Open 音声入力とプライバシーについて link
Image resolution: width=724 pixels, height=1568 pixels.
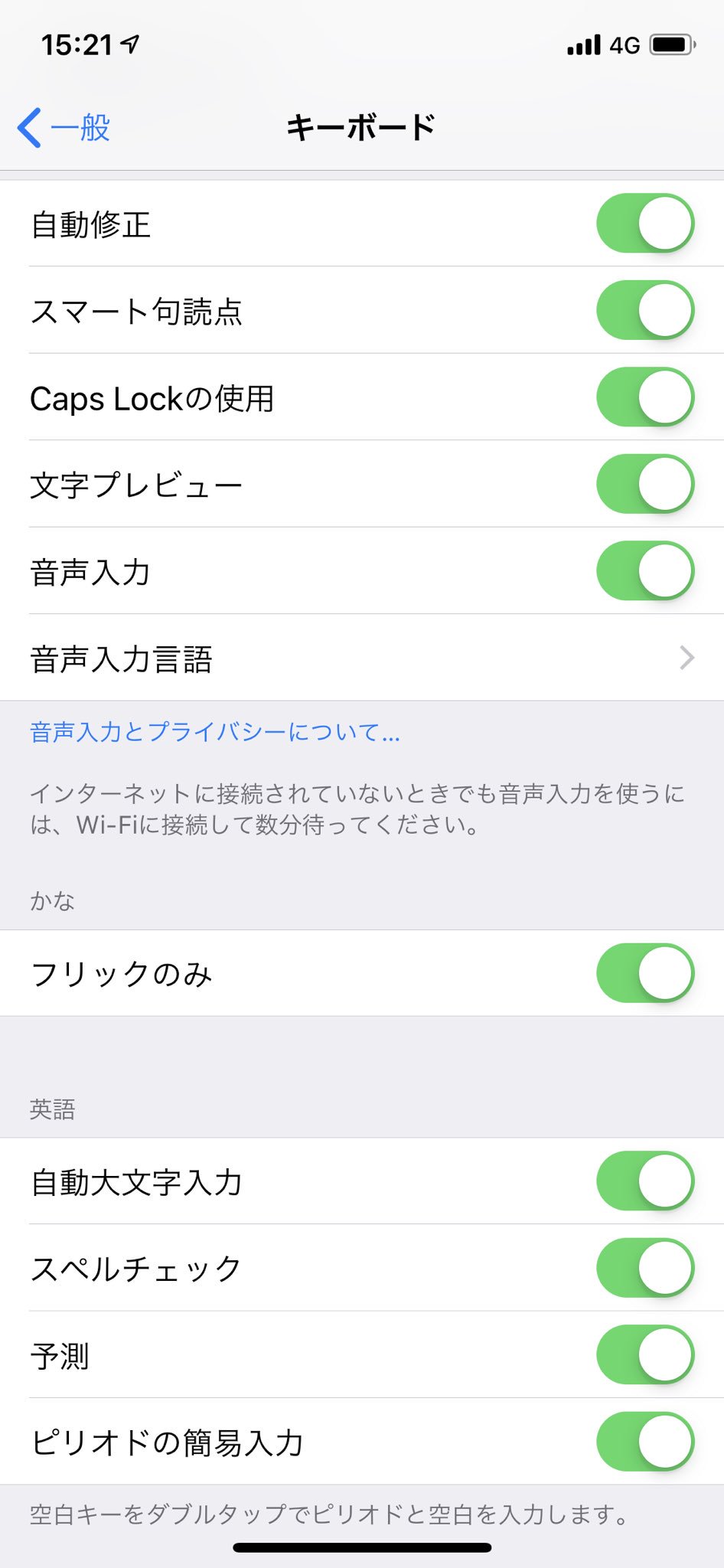tap(214, 733)
